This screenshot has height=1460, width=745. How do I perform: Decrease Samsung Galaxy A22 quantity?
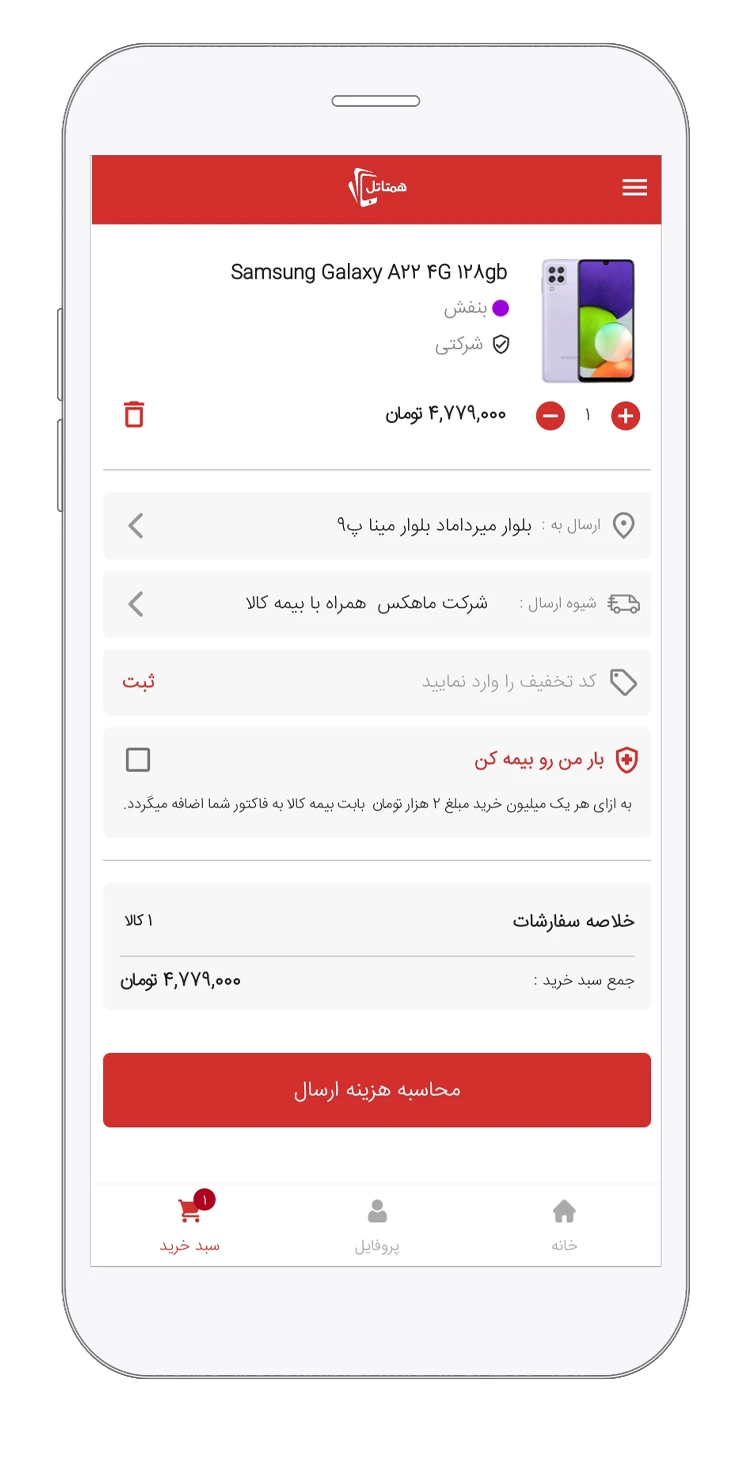[550, 416]
